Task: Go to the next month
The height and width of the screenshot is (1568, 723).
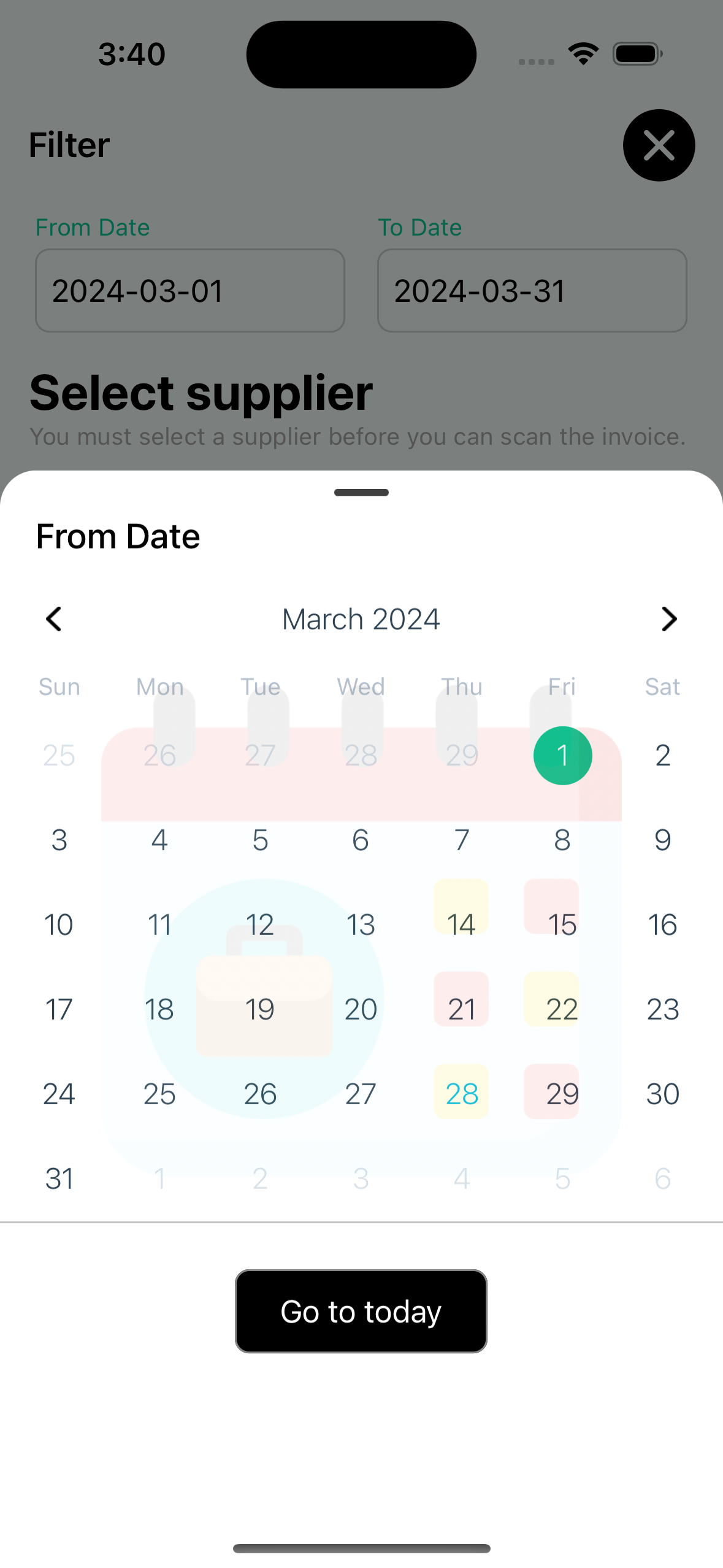Action: pos(668,619)
